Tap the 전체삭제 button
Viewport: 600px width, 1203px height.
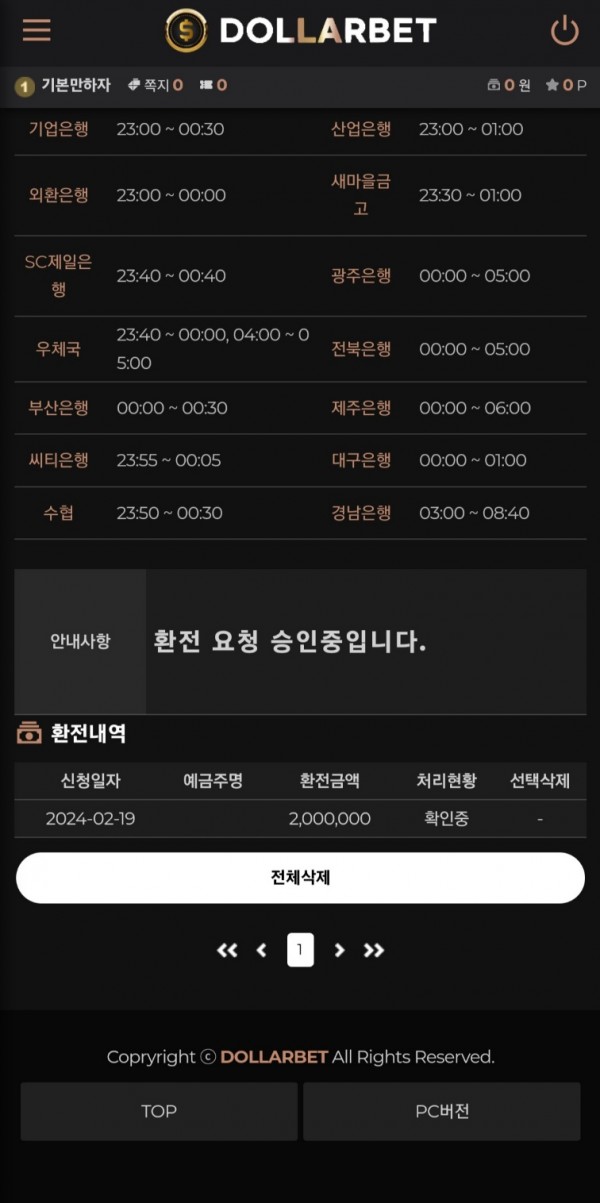[300, 878]
